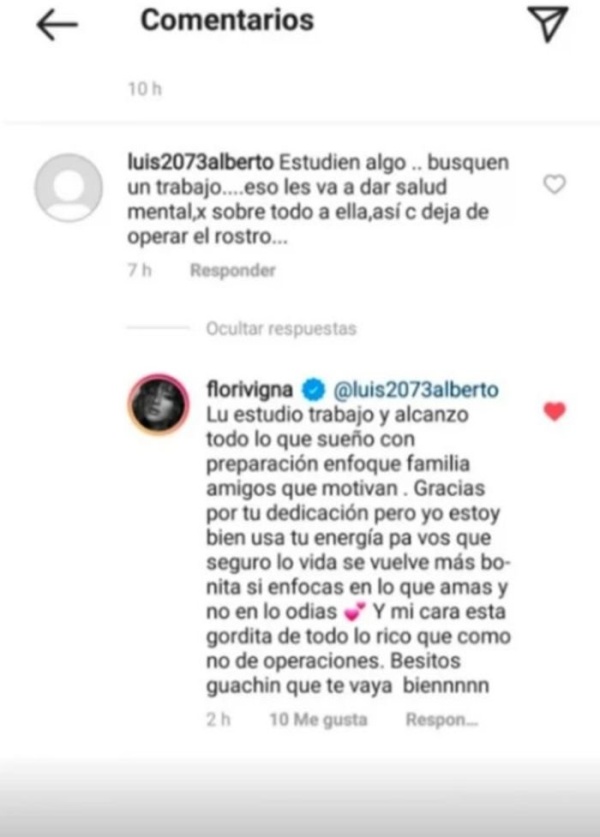
Task: Like luis2073alberto's comment
Action: [553, 184]
